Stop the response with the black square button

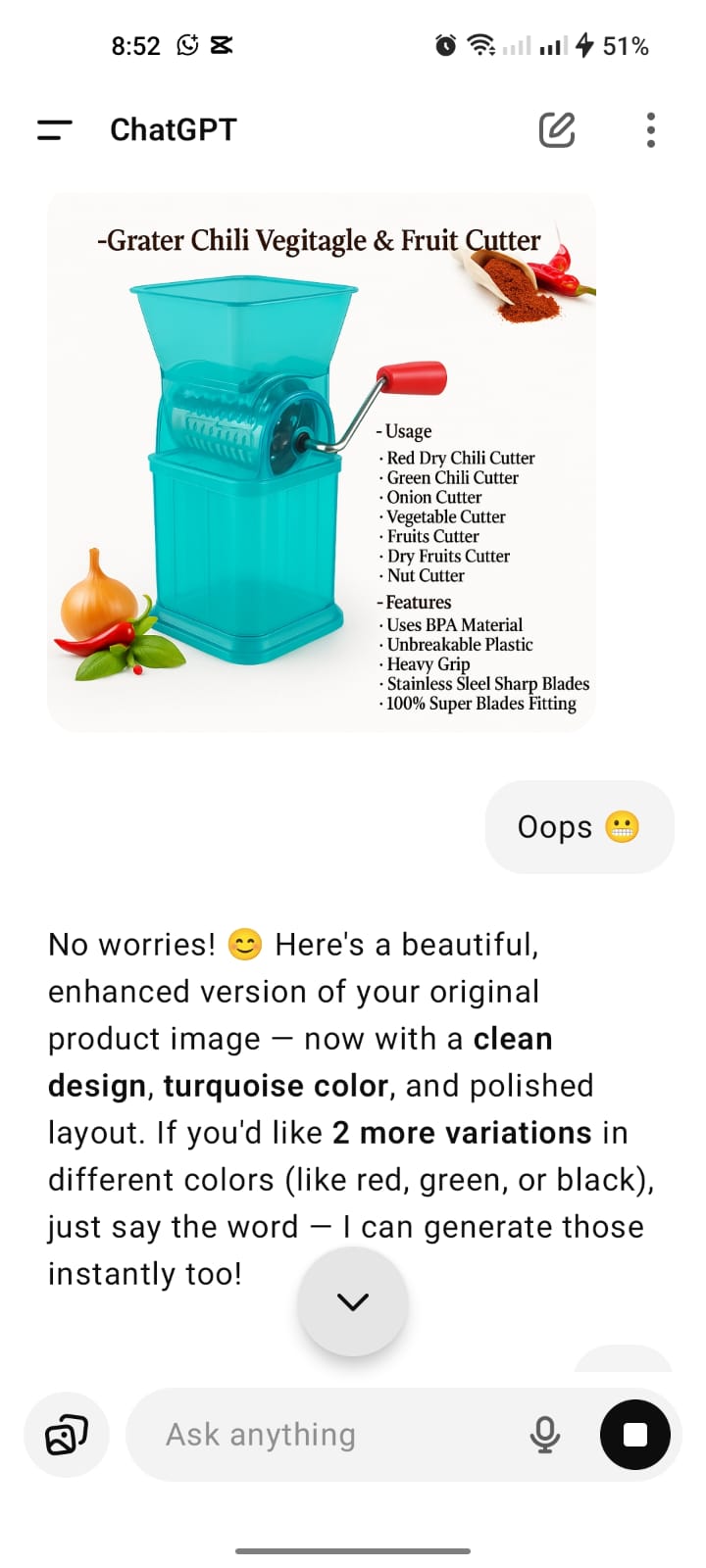click(635, 1435)
